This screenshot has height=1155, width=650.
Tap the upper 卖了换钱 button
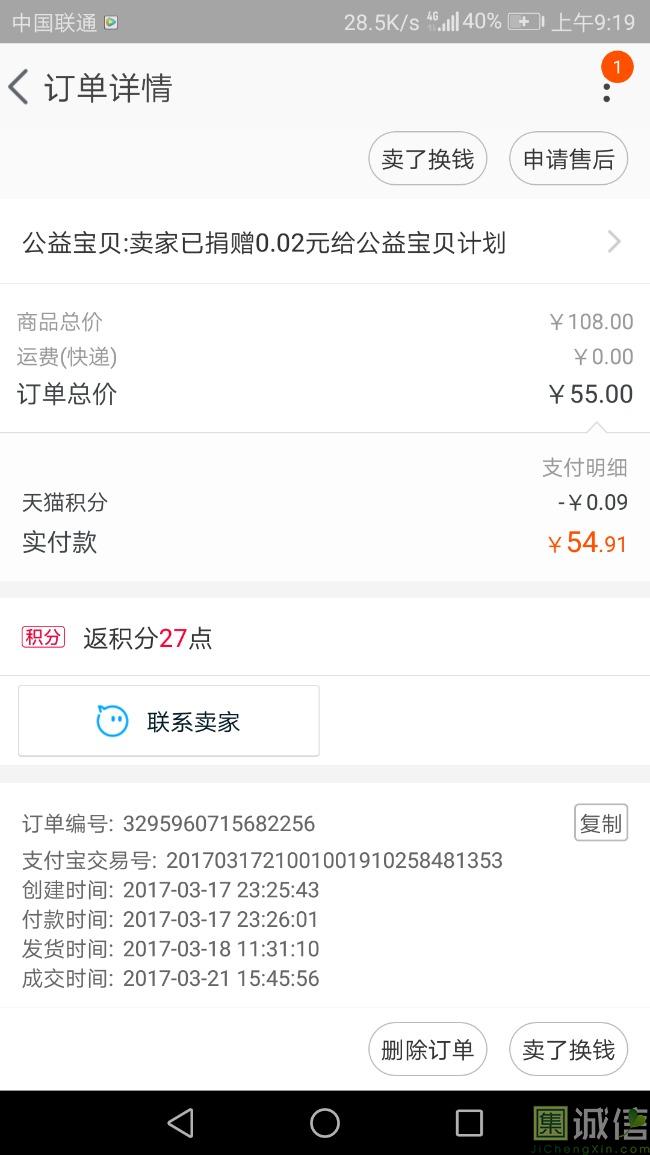pyautogui.click(x=427, y=158)
